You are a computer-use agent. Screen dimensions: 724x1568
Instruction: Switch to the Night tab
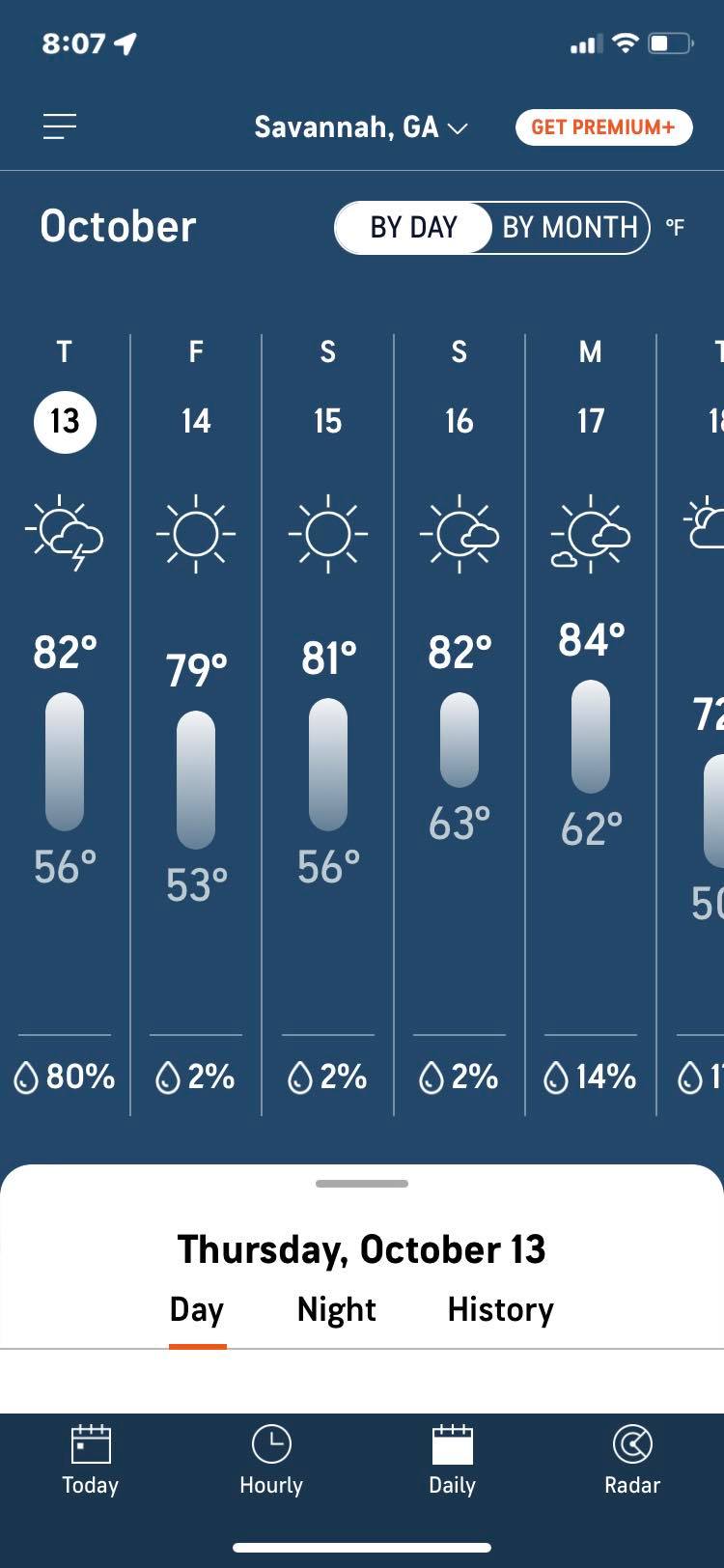[336, 1309]
